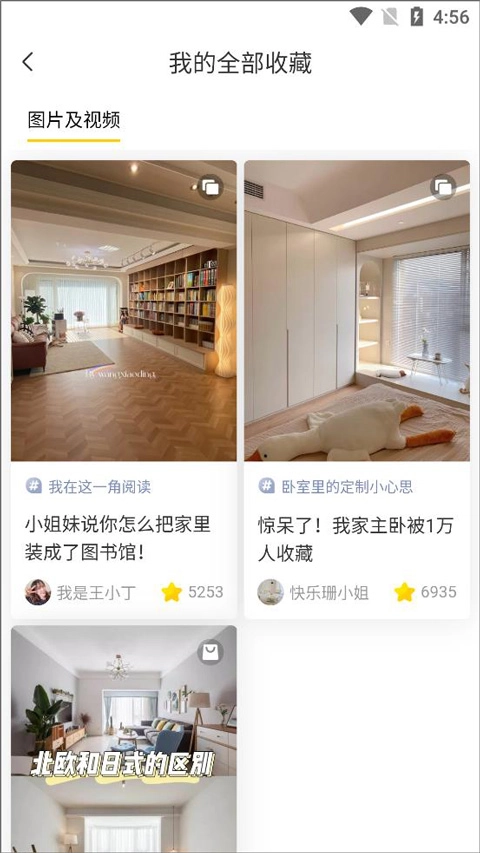
Task: Open the master bedroom post with goose plush
Action: [356, 311]
